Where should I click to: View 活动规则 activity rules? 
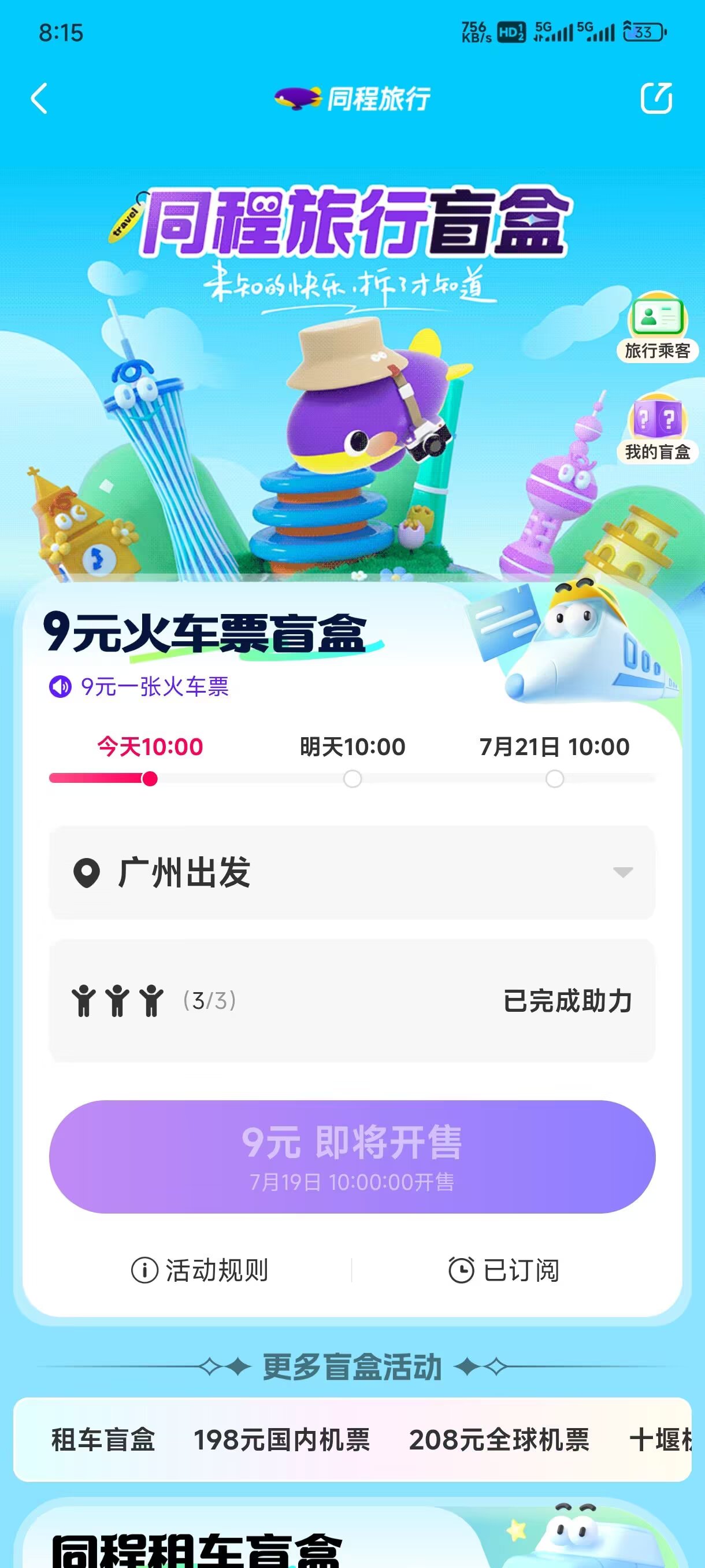click(200, 1270)
